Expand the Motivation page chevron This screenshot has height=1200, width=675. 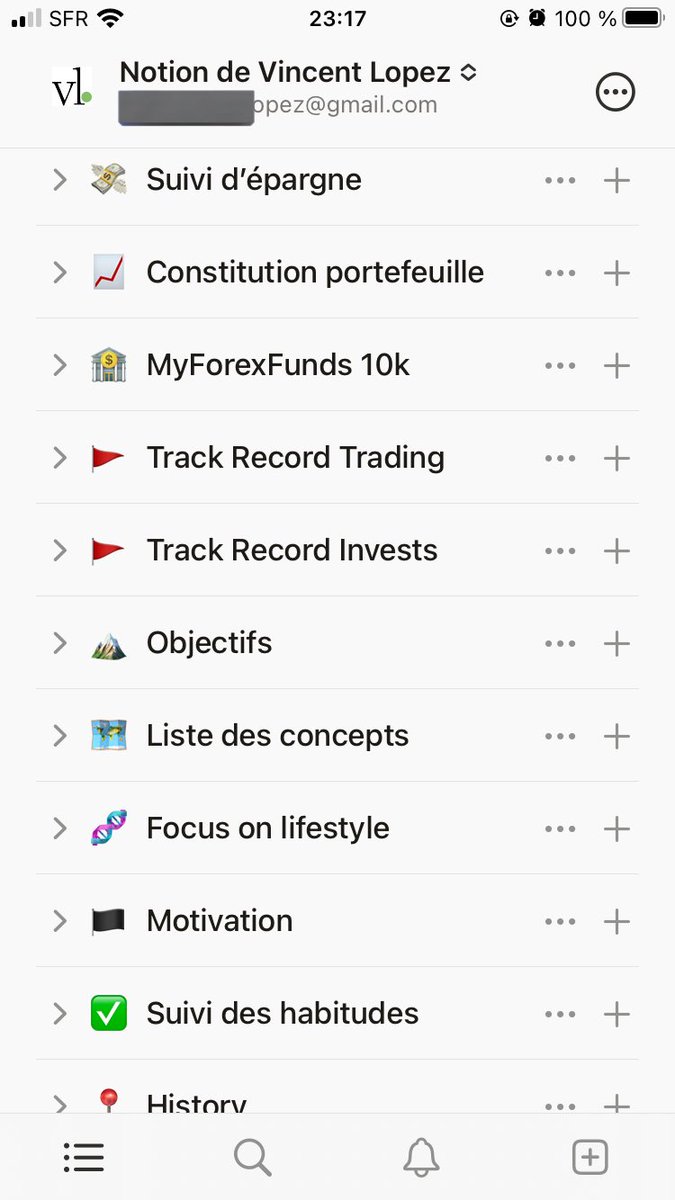pos(60,921)
